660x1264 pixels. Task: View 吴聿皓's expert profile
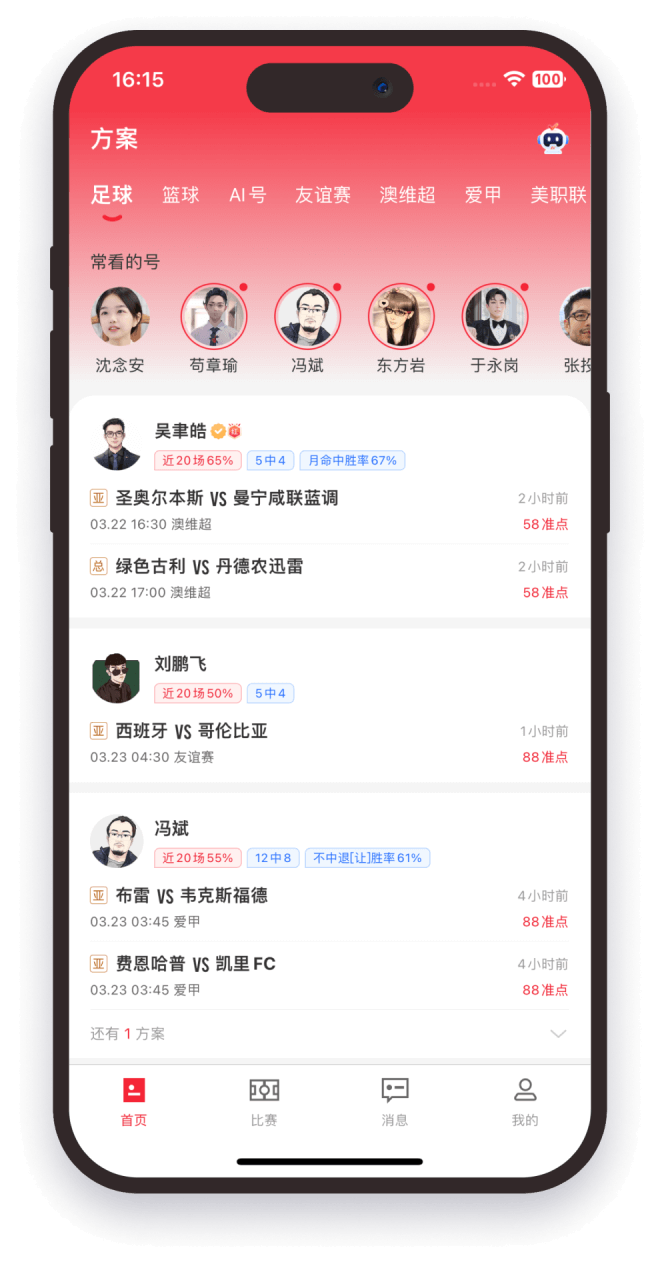tap(118, 444)
